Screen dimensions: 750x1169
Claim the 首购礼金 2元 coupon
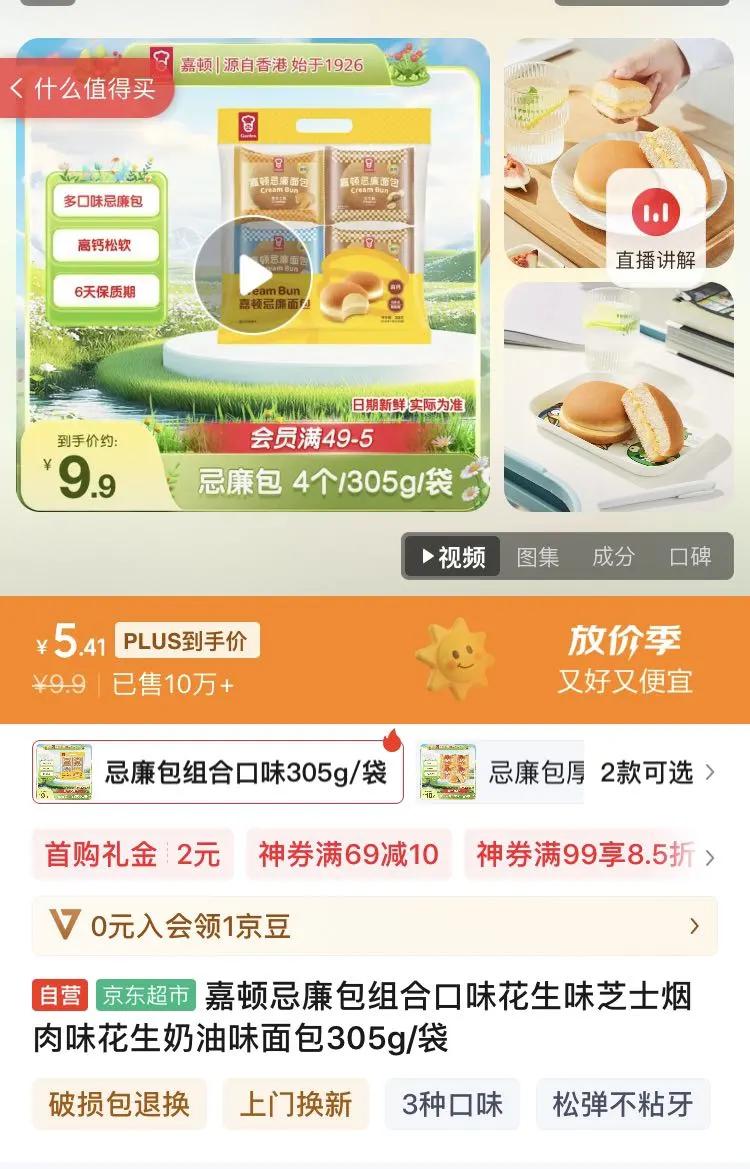pyautogui.click(x=133, y=854)
